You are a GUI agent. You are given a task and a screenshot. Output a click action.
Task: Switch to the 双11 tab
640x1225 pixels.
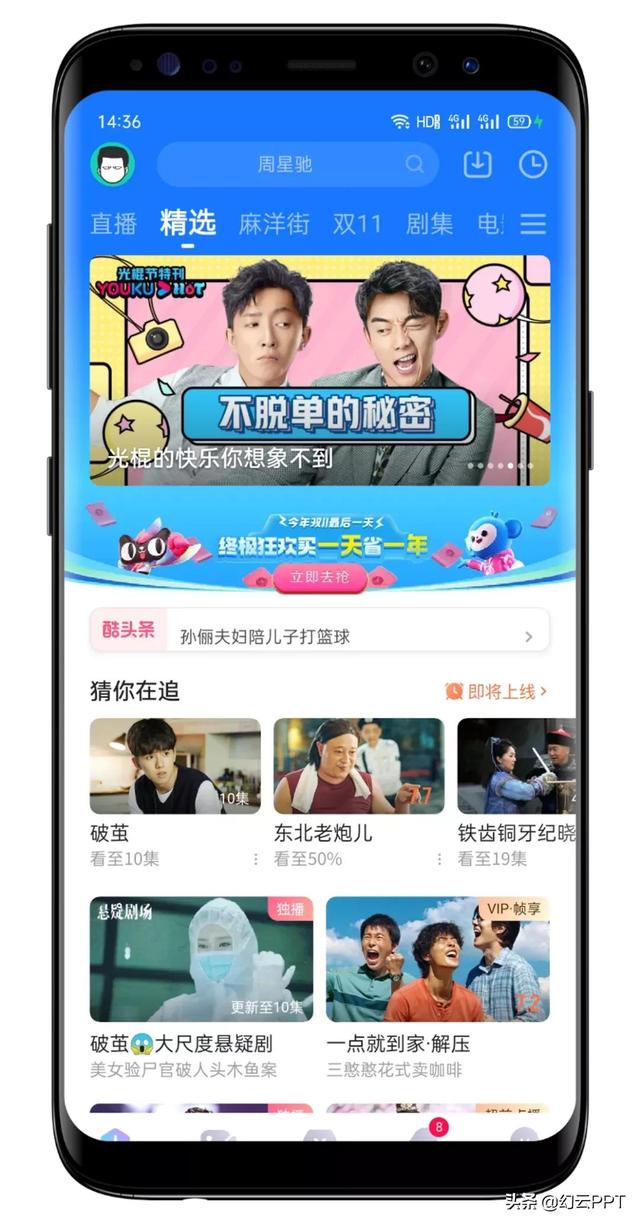tap(357, 224)
